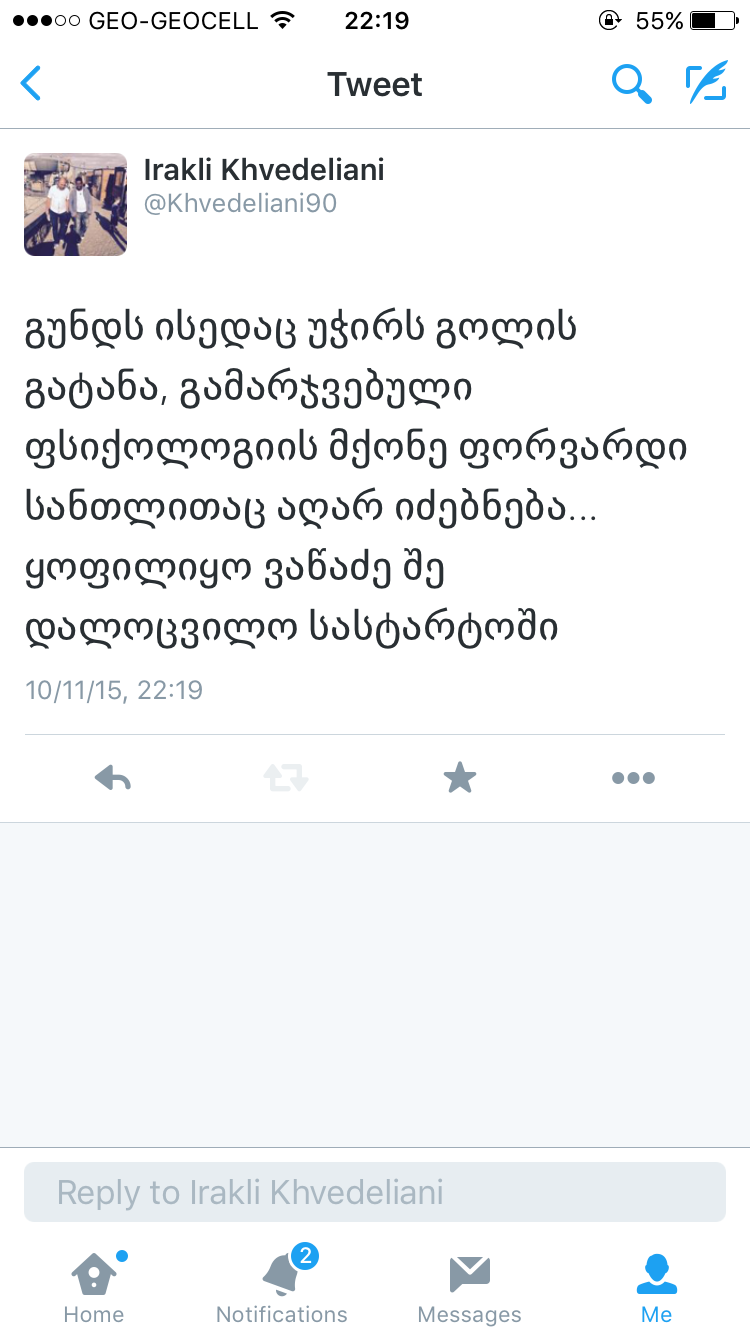The width and height of the screenshot is (750, 1334).
Task: Open the @Khvedeliani90 profile handle
Action: pyautogui.click(x=240, y=203)
